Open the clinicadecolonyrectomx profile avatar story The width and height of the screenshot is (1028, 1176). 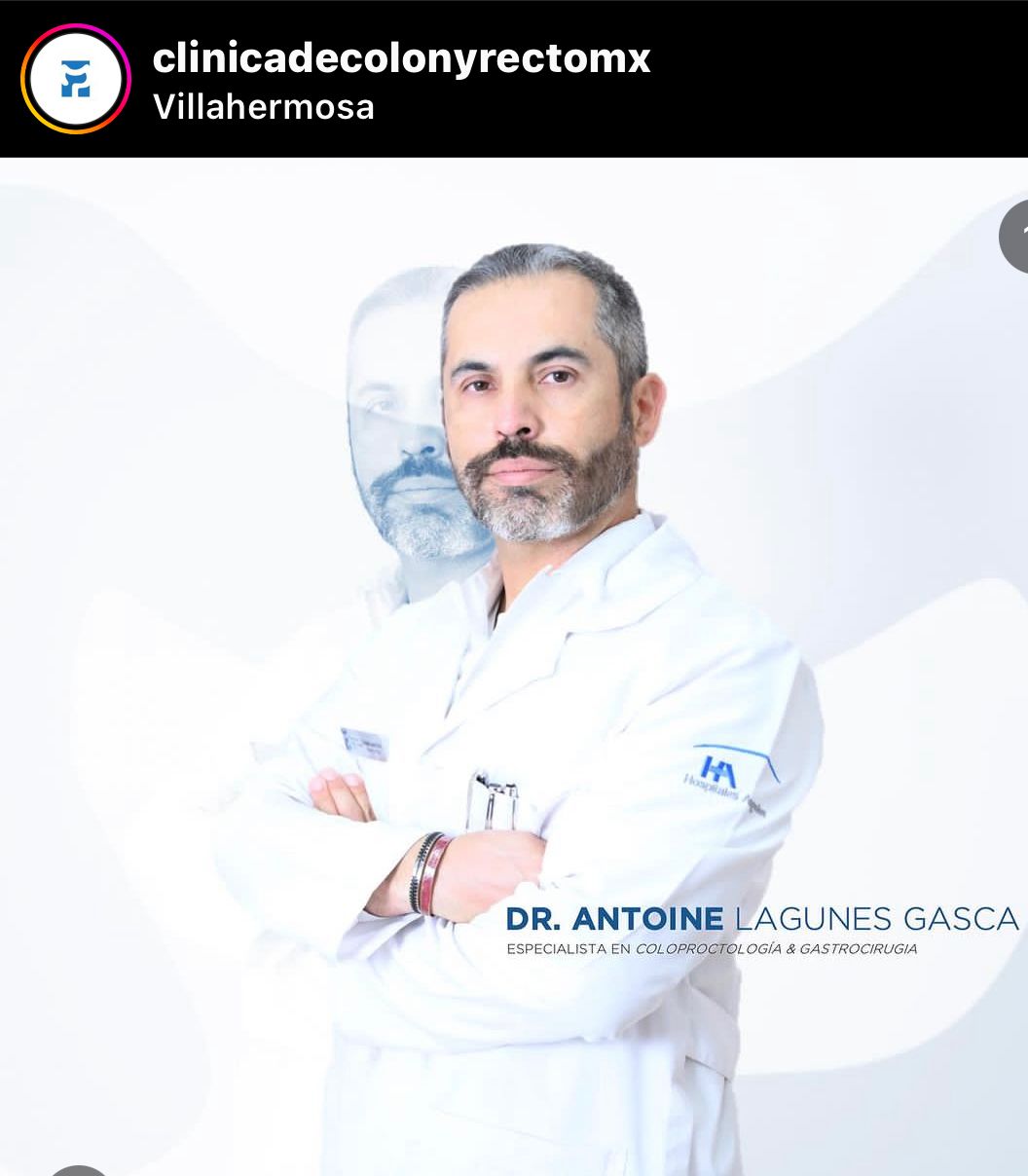tap(76, 79)
